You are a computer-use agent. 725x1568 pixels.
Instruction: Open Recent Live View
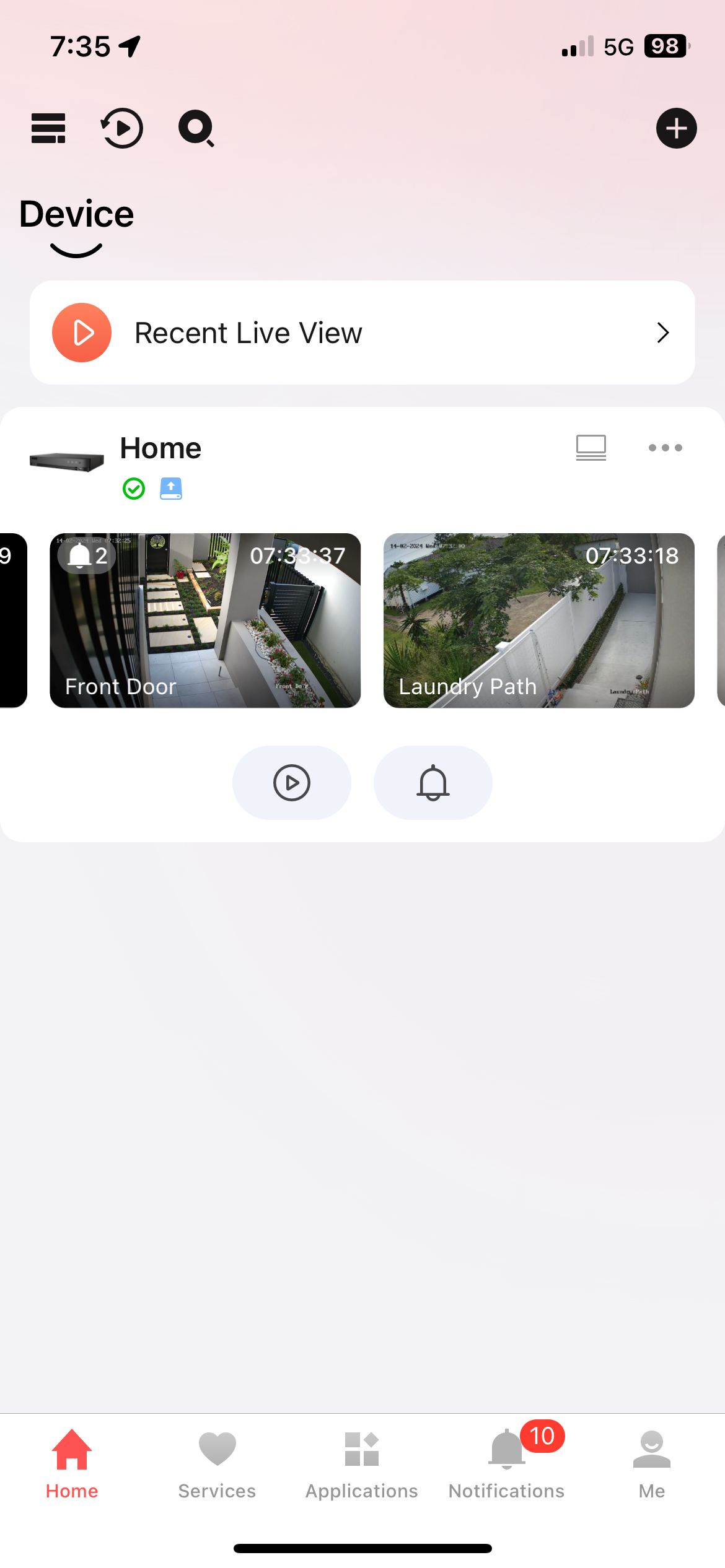pos(362,333)
